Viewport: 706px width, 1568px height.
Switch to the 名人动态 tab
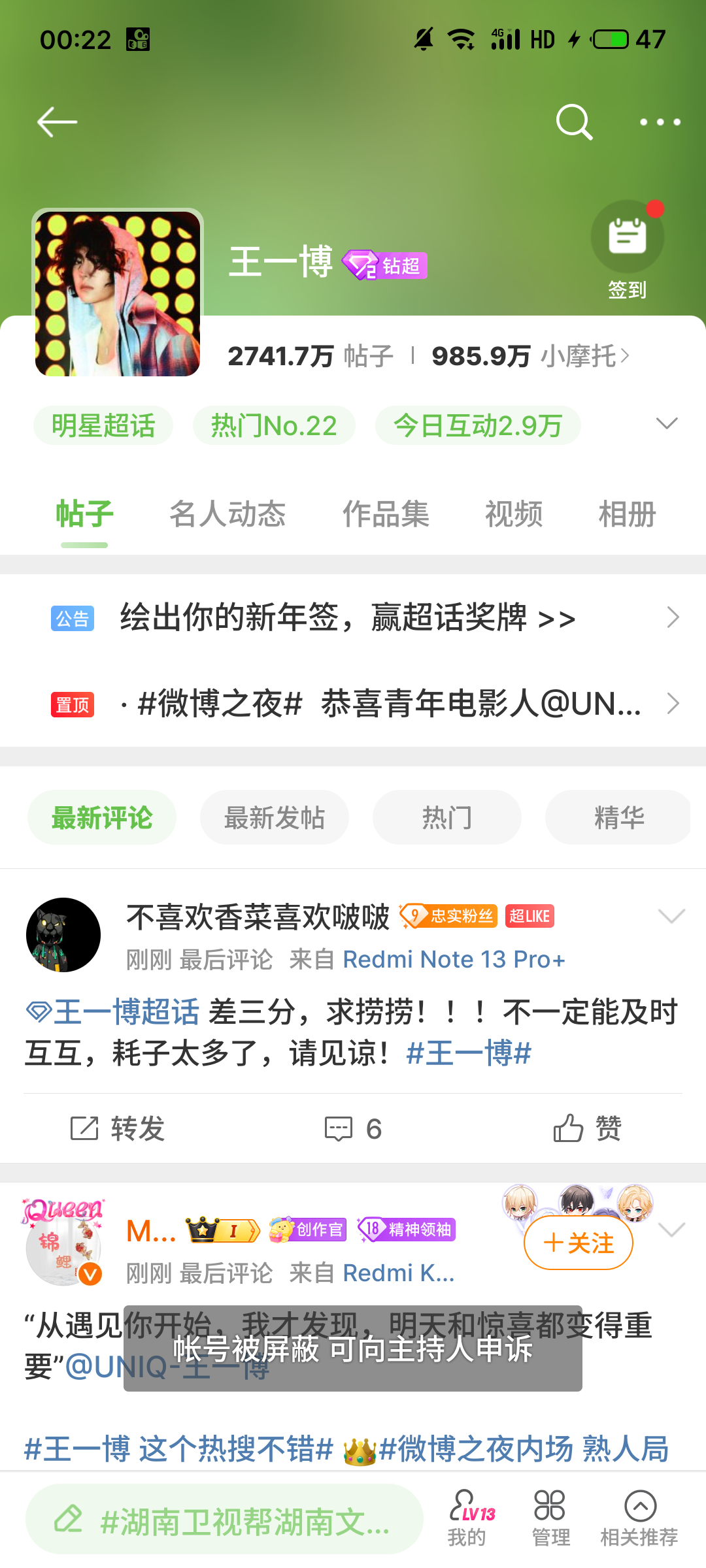[227, 514]
